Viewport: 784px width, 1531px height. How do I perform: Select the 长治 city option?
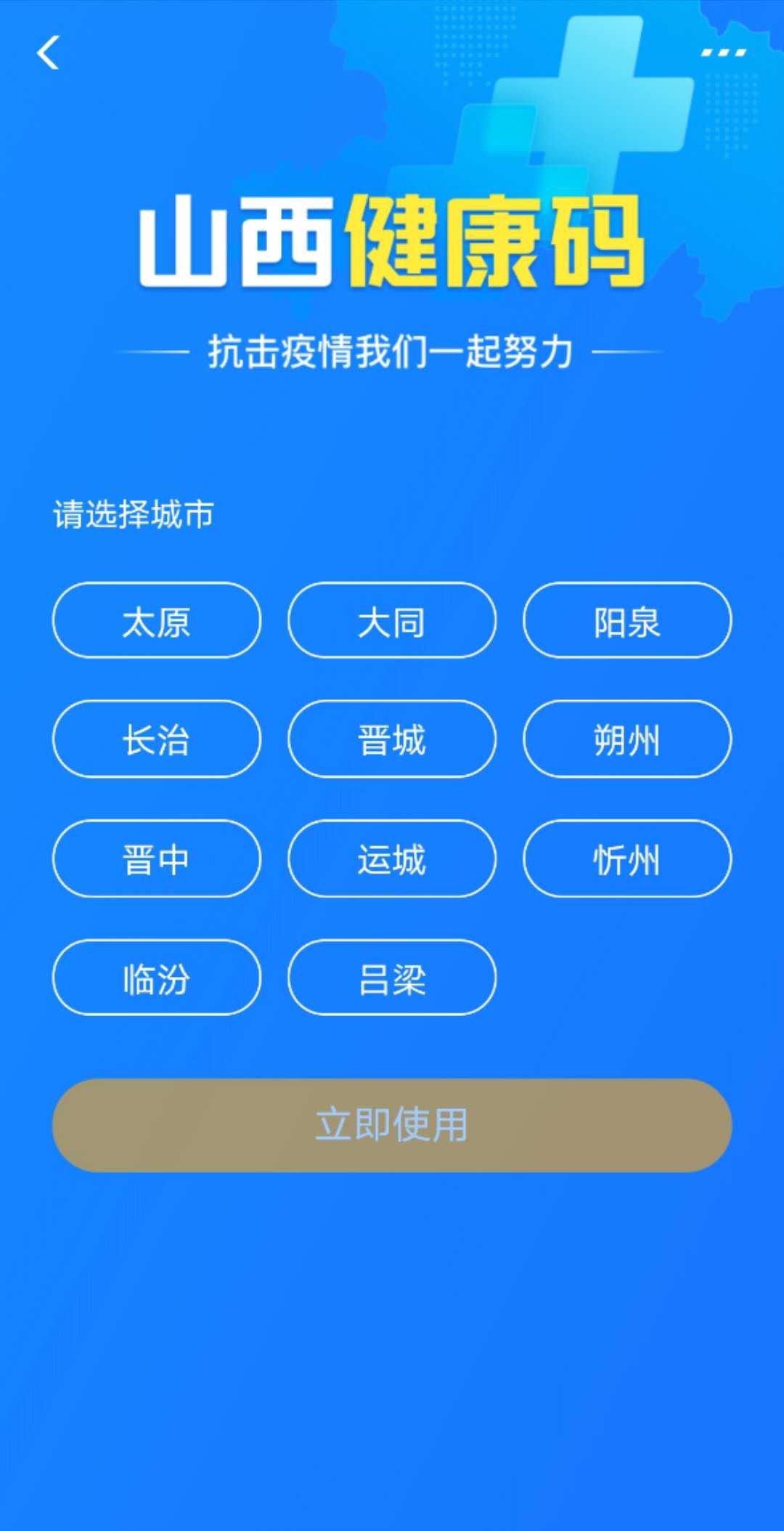[x=155, y=741]
